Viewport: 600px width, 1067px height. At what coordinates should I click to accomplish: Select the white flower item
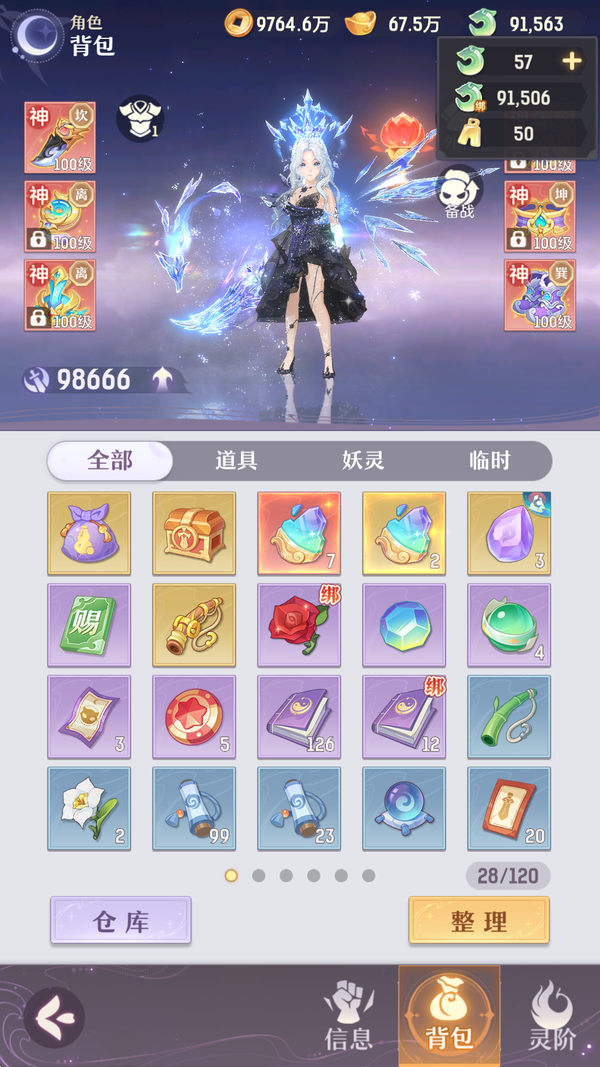[89, 808]
